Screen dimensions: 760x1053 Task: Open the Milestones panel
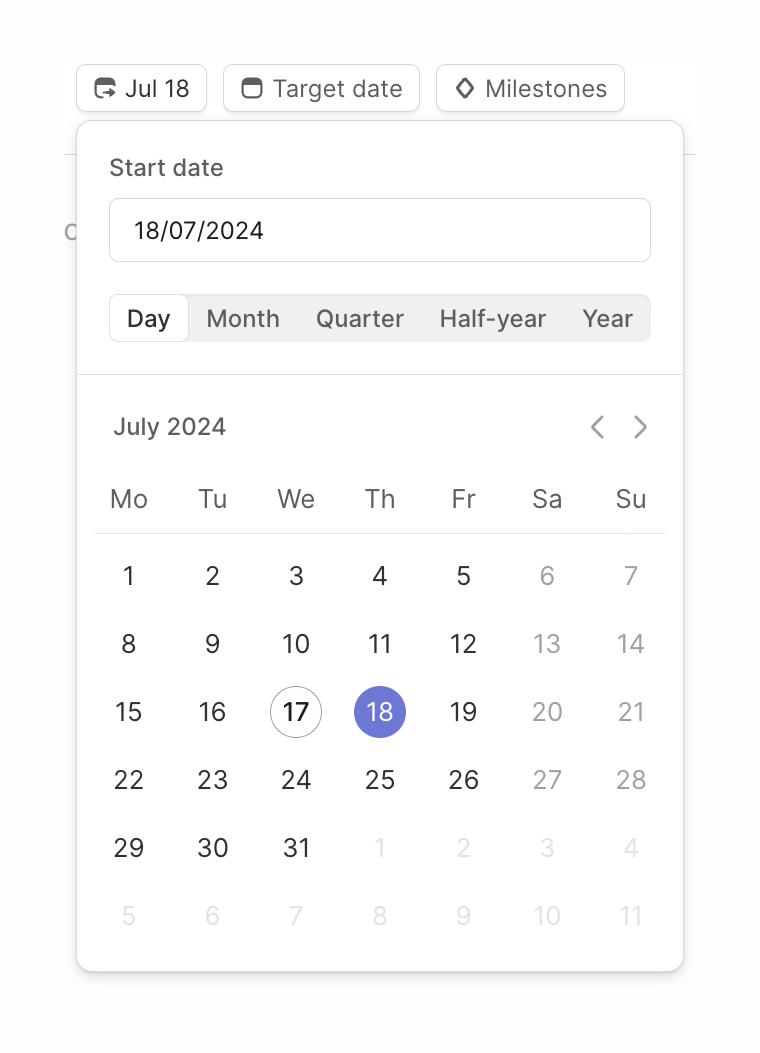530,88
